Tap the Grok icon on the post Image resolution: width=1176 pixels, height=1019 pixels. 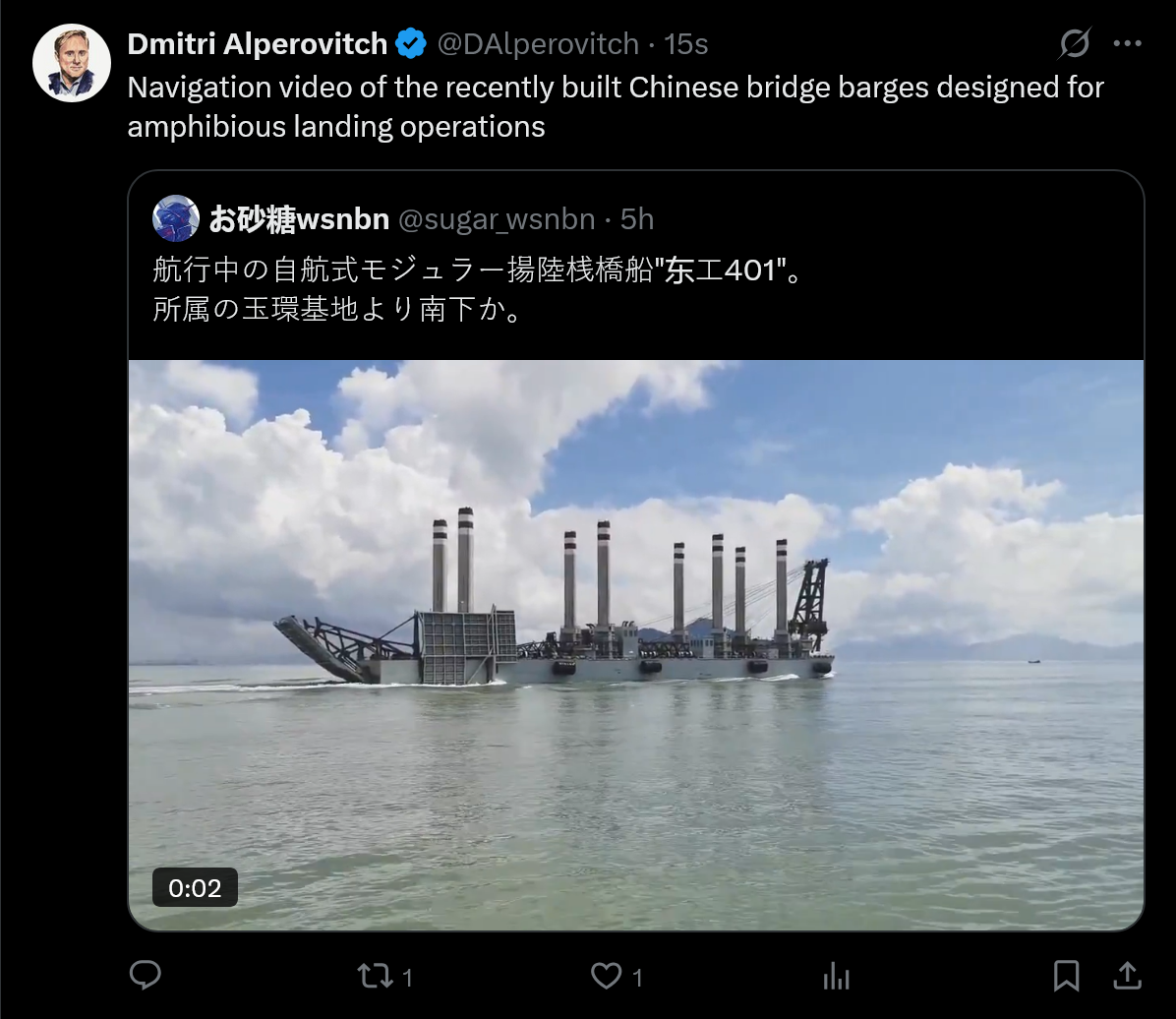pos(1075,43)
